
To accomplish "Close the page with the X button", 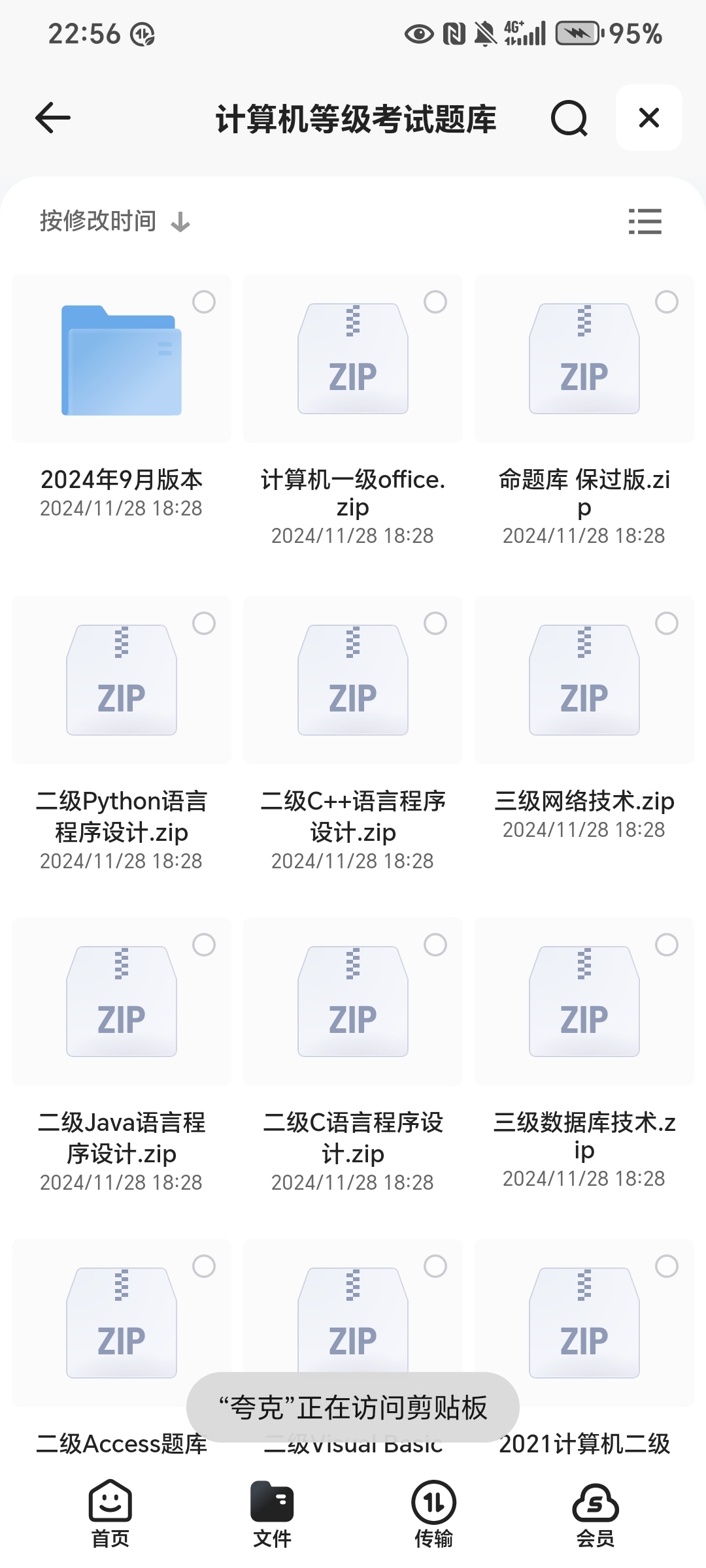I will [649, 118].
